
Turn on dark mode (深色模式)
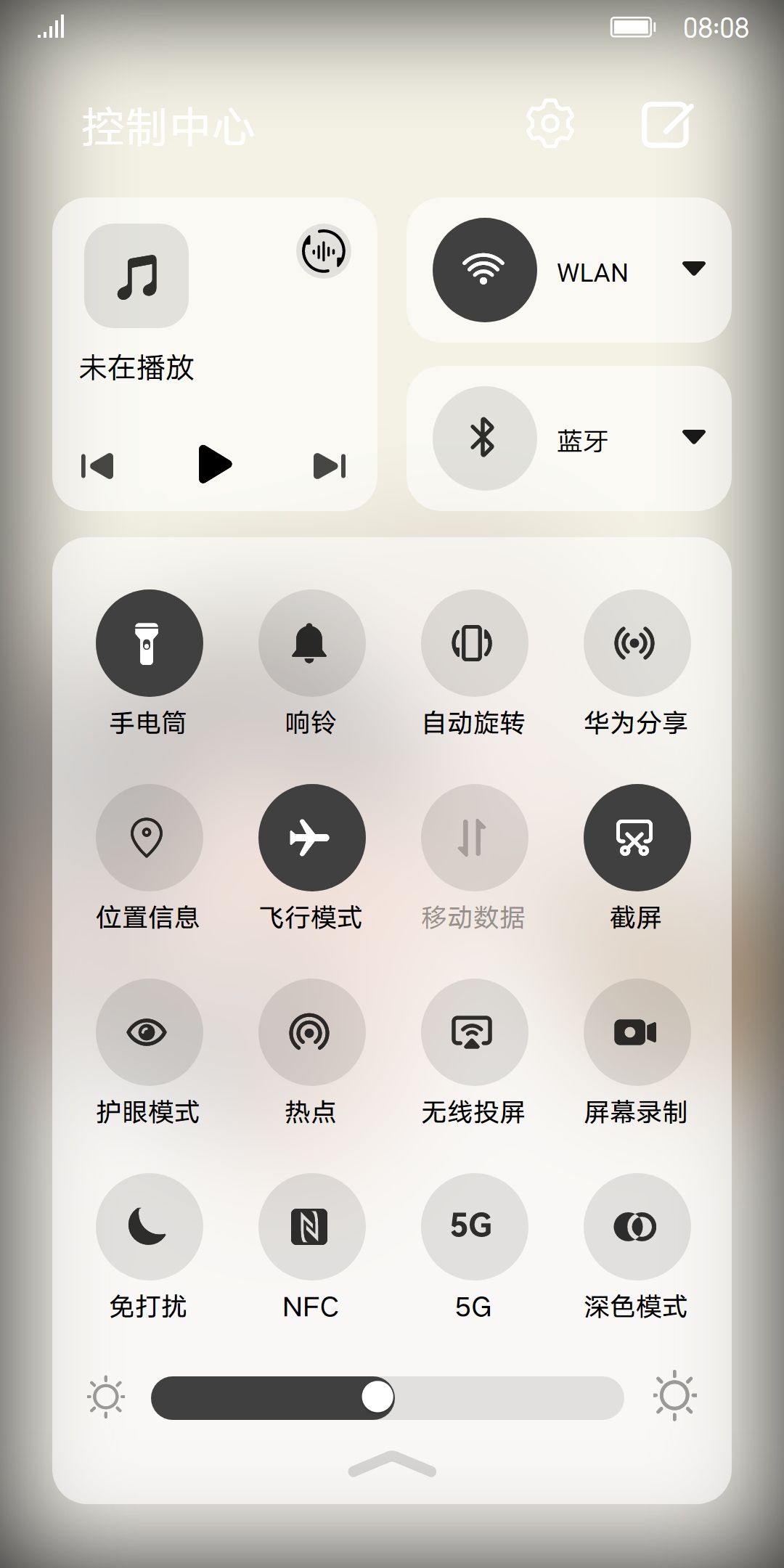pos(637,1227)
